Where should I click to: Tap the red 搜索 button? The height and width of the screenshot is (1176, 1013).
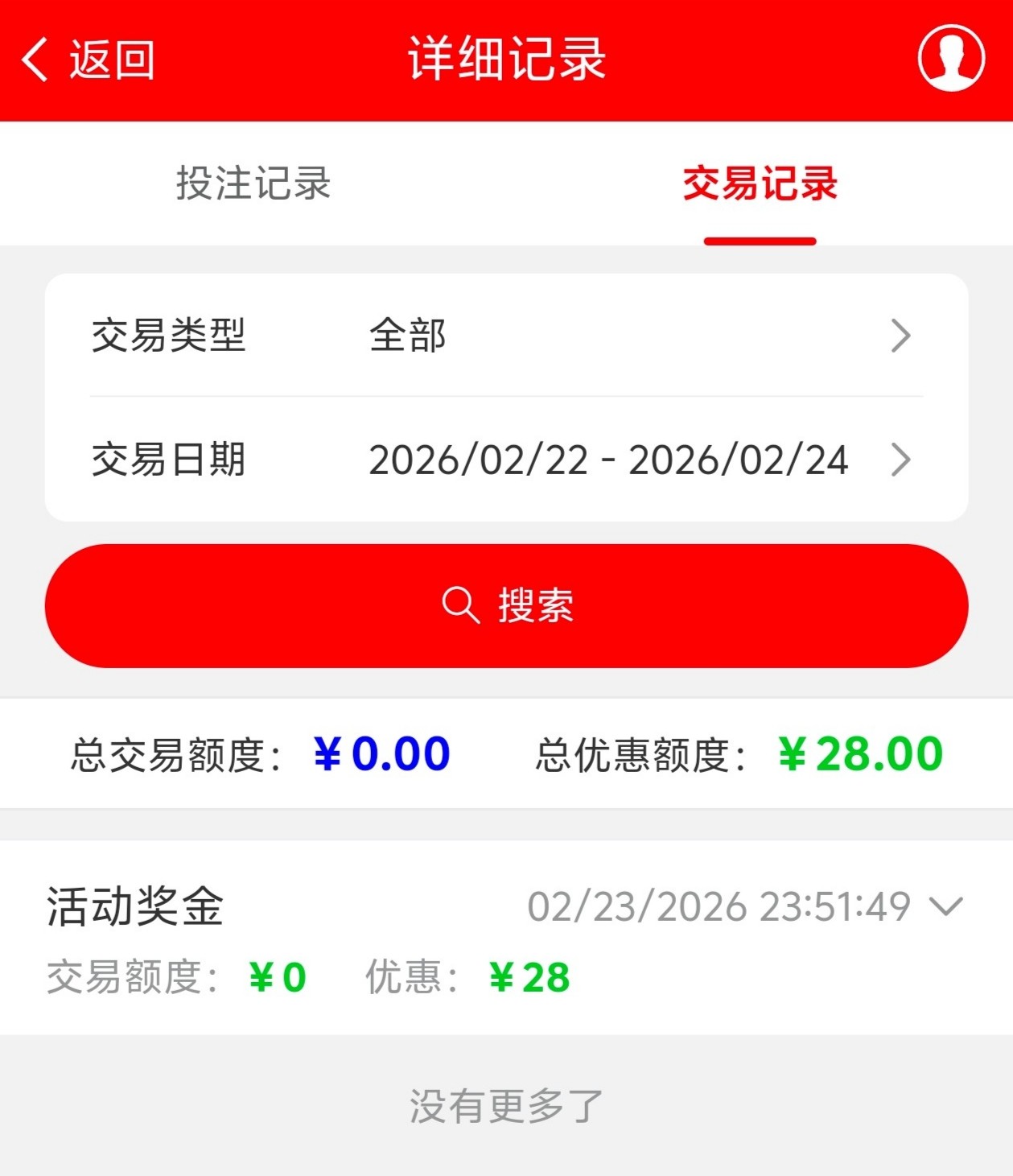tap(506, 605)
